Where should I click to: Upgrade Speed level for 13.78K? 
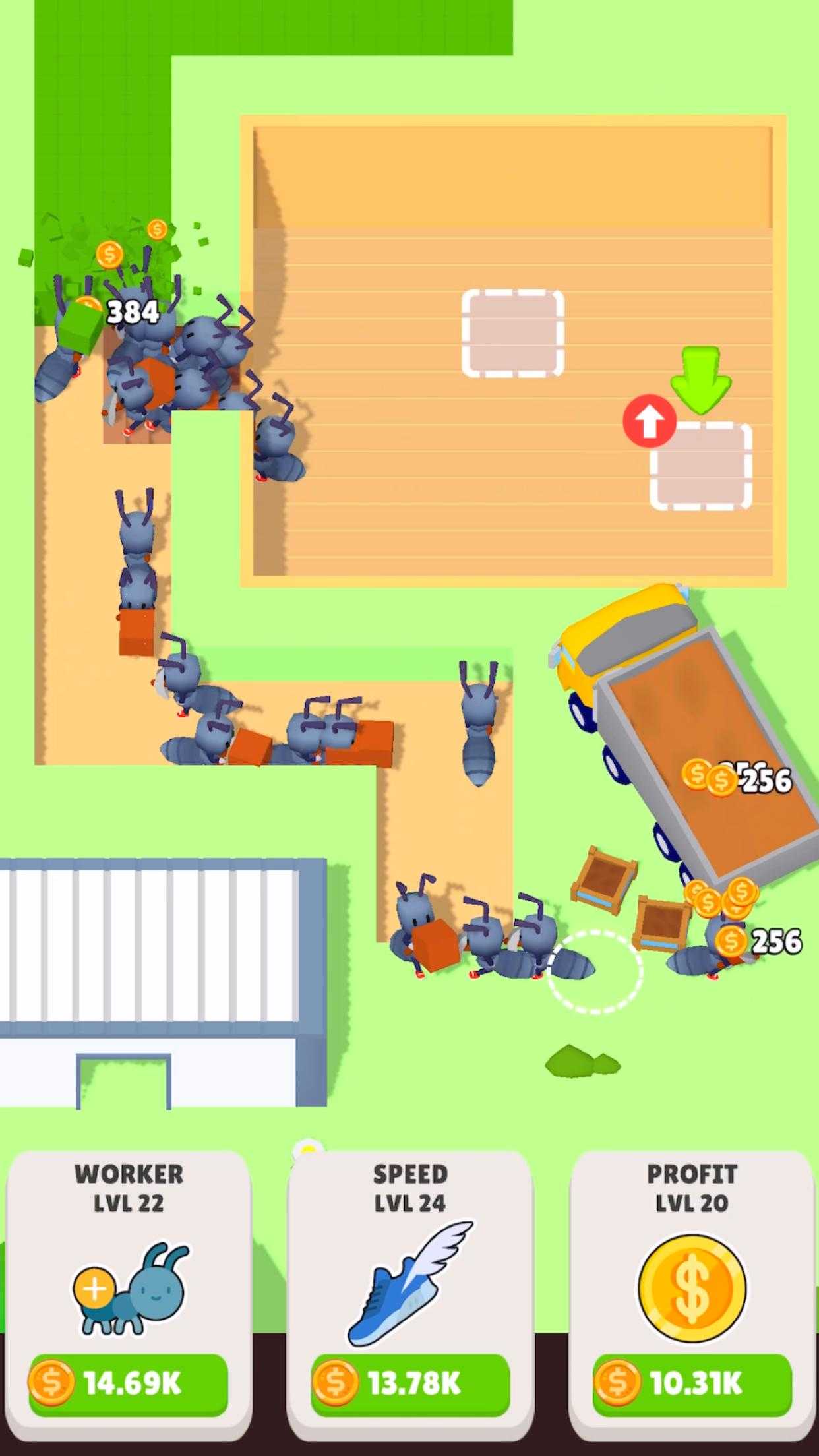(x=410, y=1383)
